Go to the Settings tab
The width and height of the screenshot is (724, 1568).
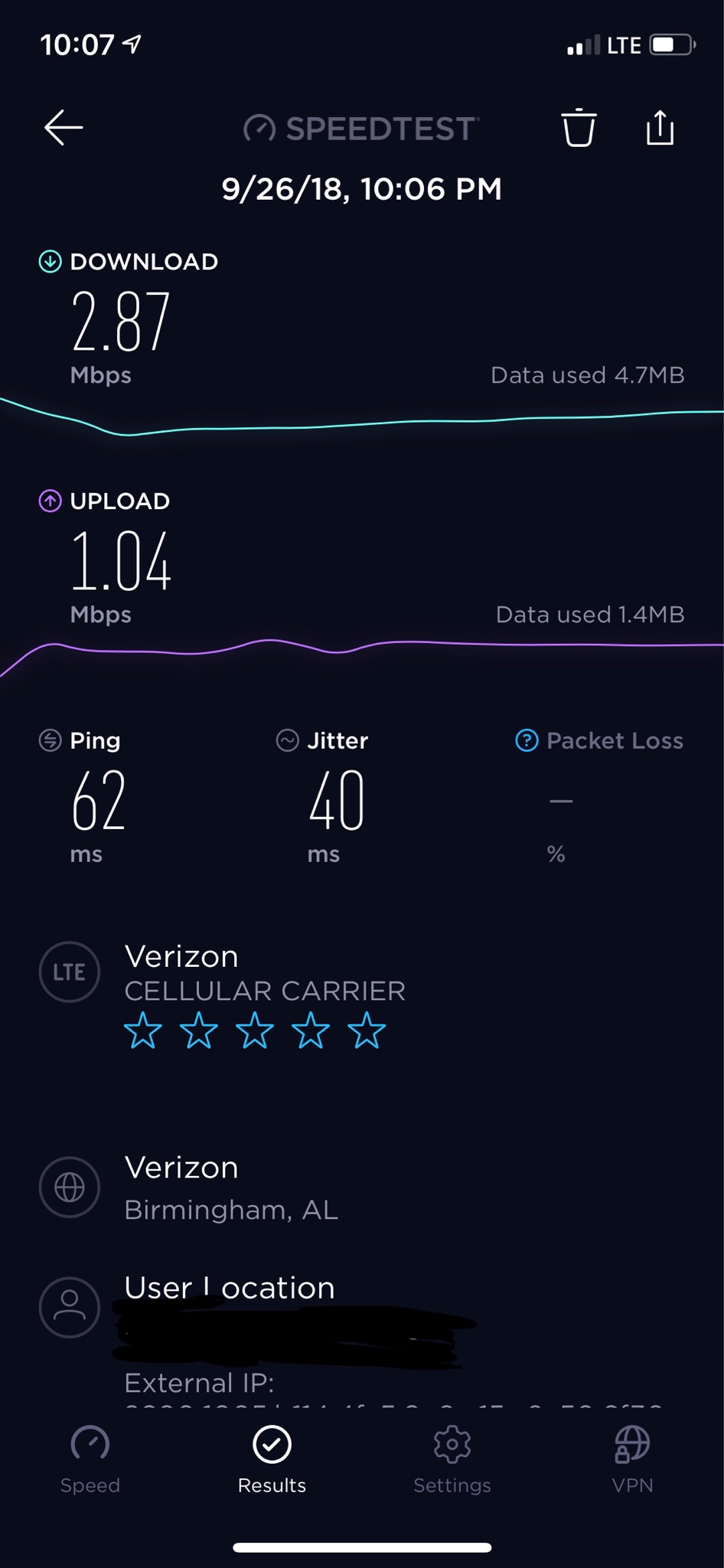click(x=452, y=1460)
